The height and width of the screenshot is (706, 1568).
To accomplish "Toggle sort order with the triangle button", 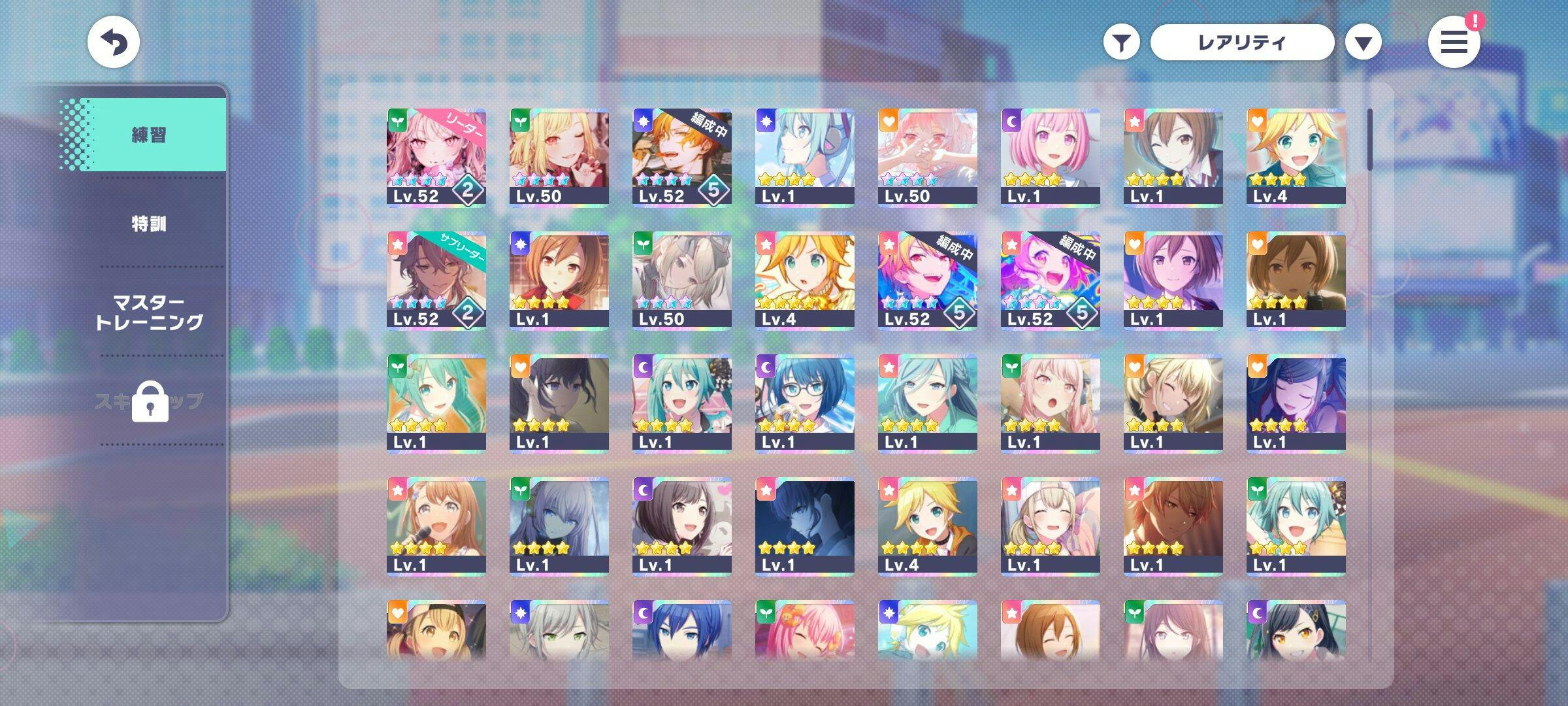I will 1363,43.
